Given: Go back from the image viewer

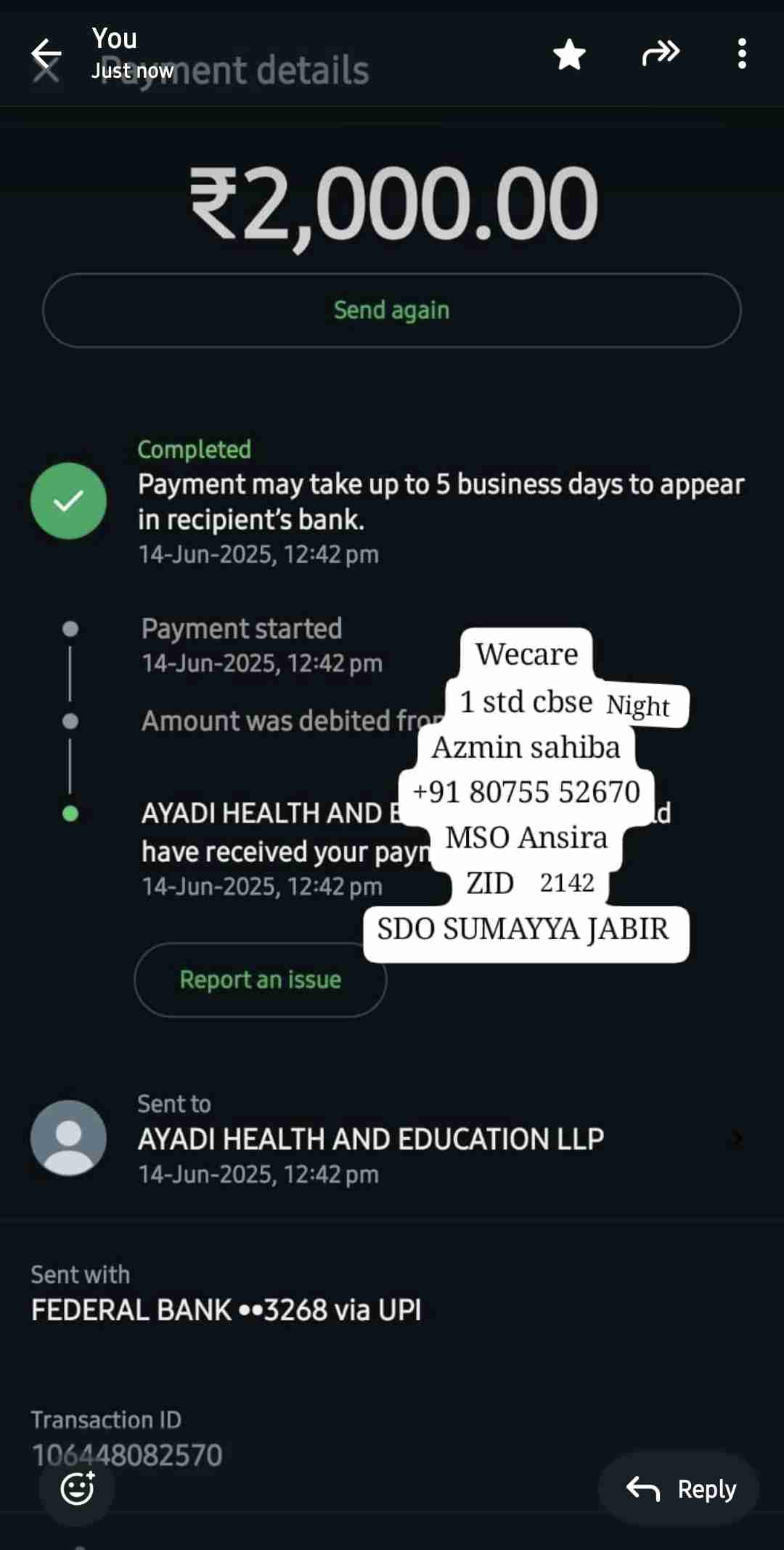Looking at the screenshot, I should (x=46, y=54).
